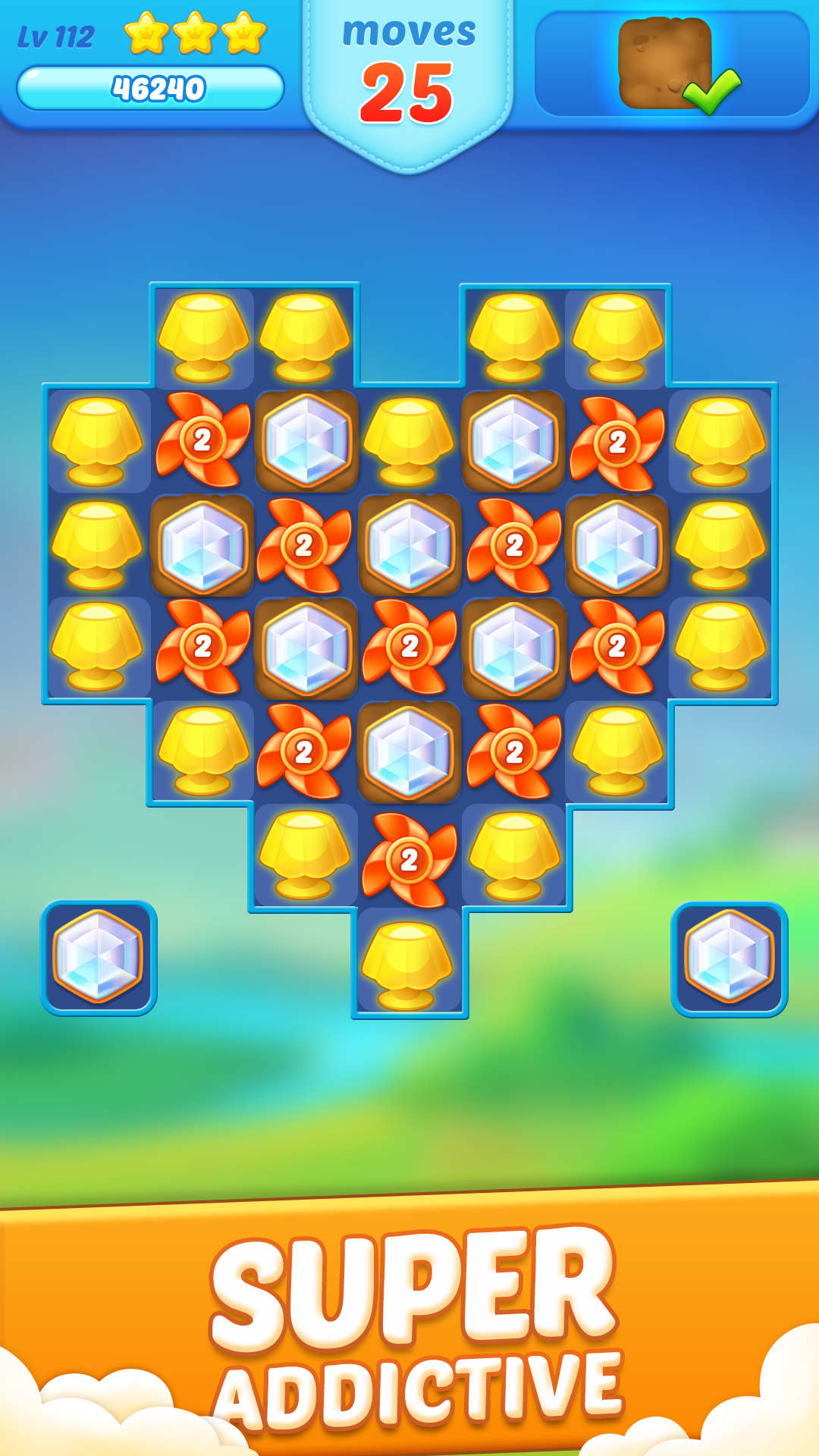This screenshot has width=819, height=1456.
Task: Select the diamond booster in the bottom-left corner
Action: click(99, 957)
